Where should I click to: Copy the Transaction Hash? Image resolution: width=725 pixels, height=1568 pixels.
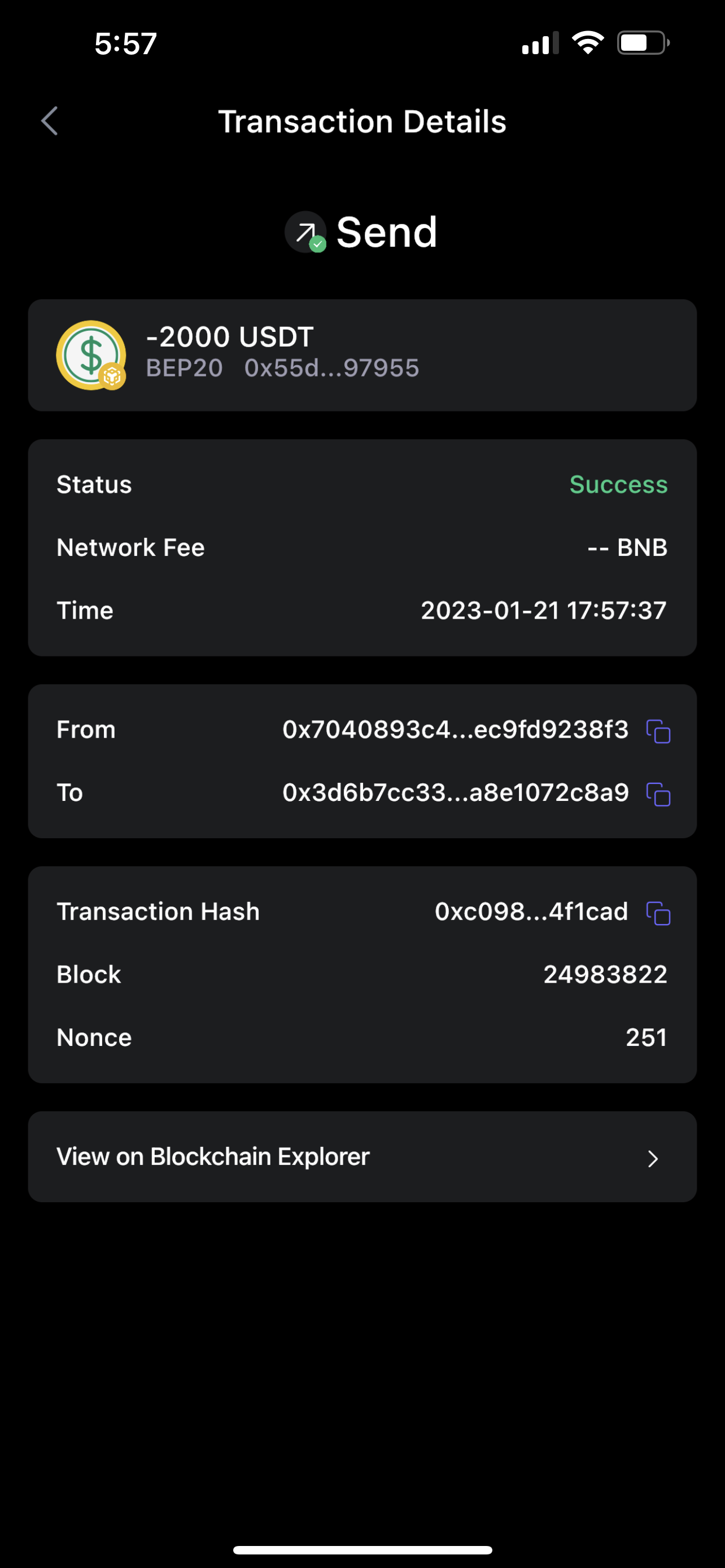coord(658,913)
